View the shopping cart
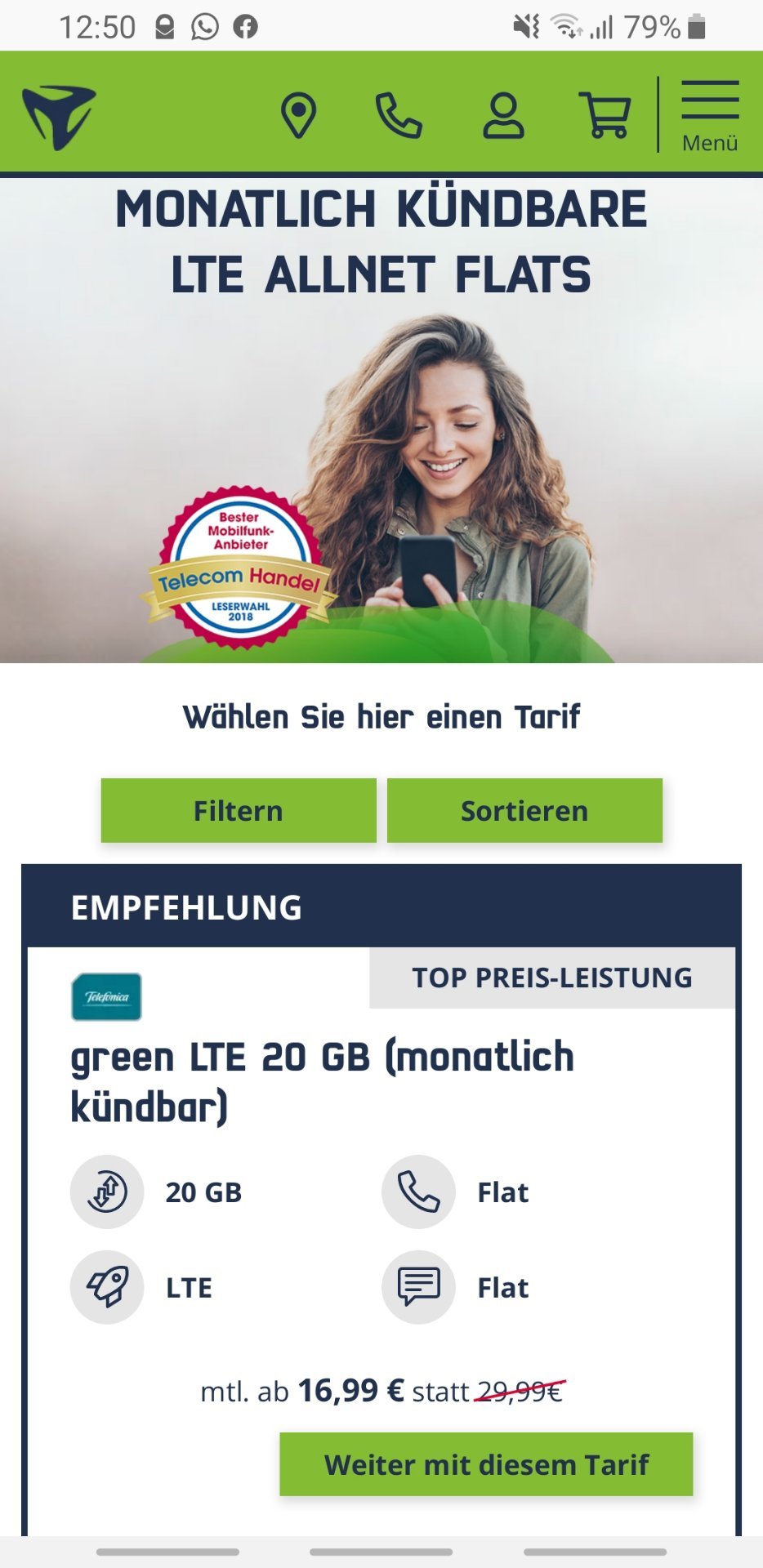Image resolution: width=763 pixels, height=1568 pixels. 605,115
